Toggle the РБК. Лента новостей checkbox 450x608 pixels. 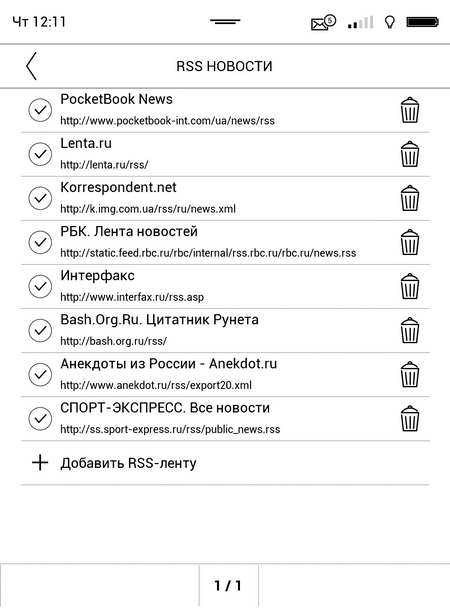point(40,242)
